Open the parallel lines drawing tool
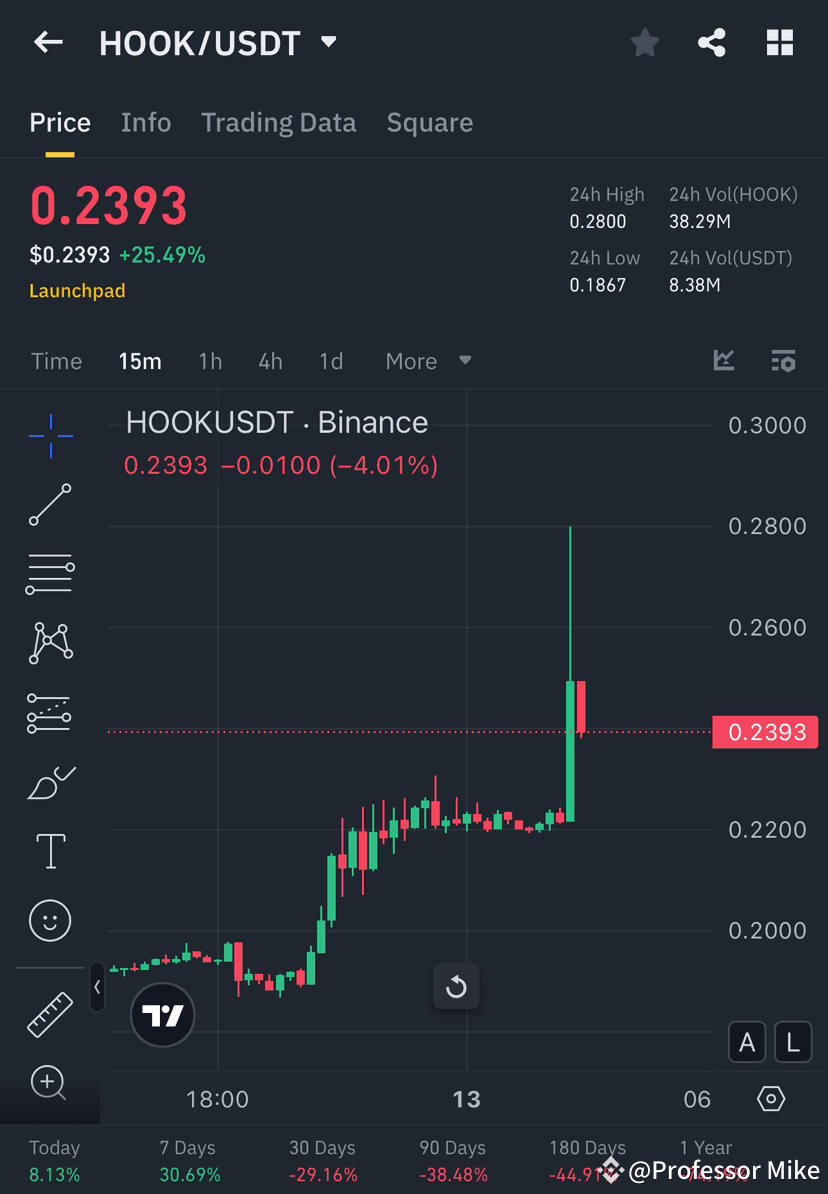Screen dimensions: 828x1194 (x=50, y=574)
